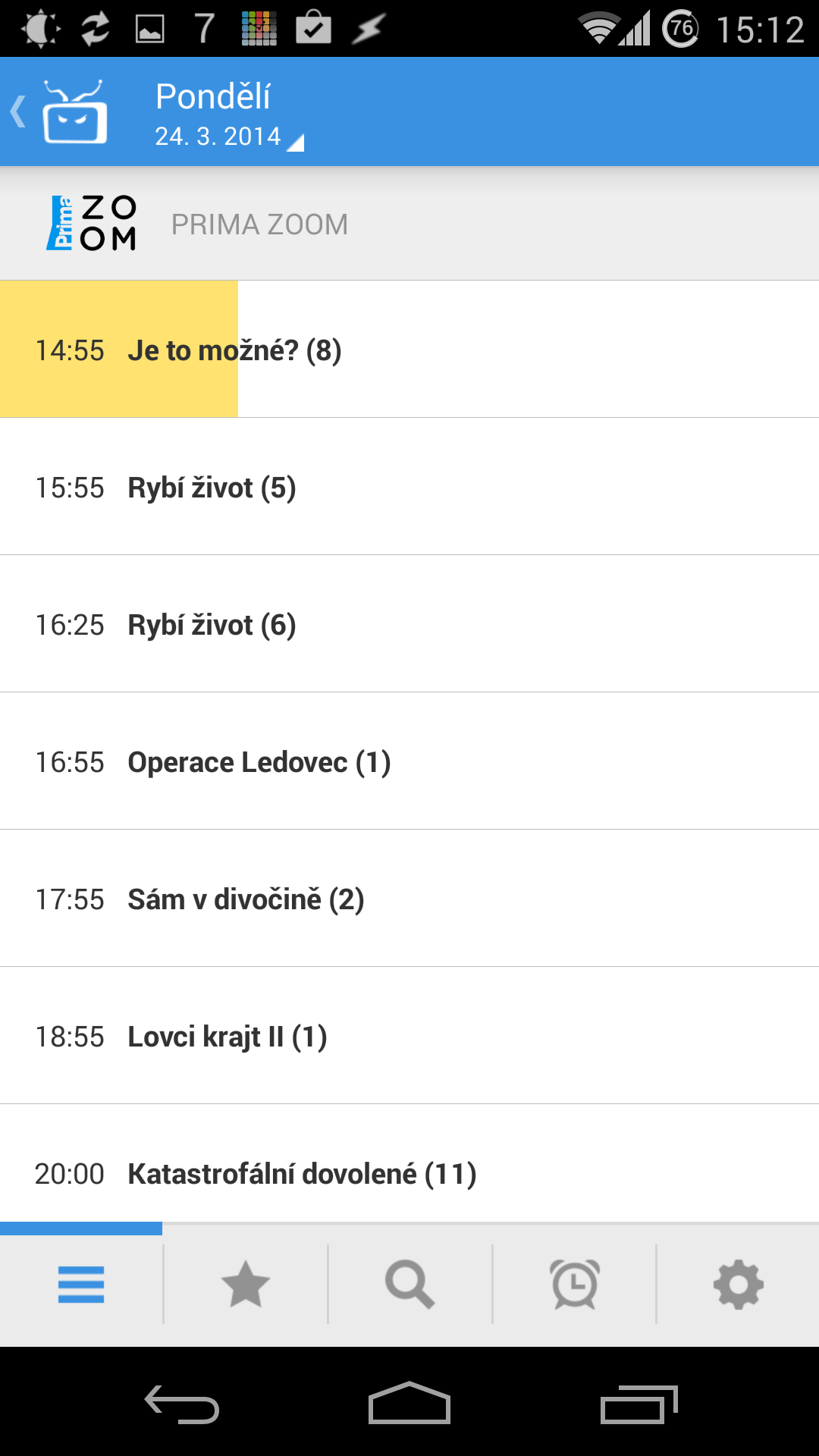Tap the system home button
This screenshot has width=819, height=1456.
(x=409, y=1403)
